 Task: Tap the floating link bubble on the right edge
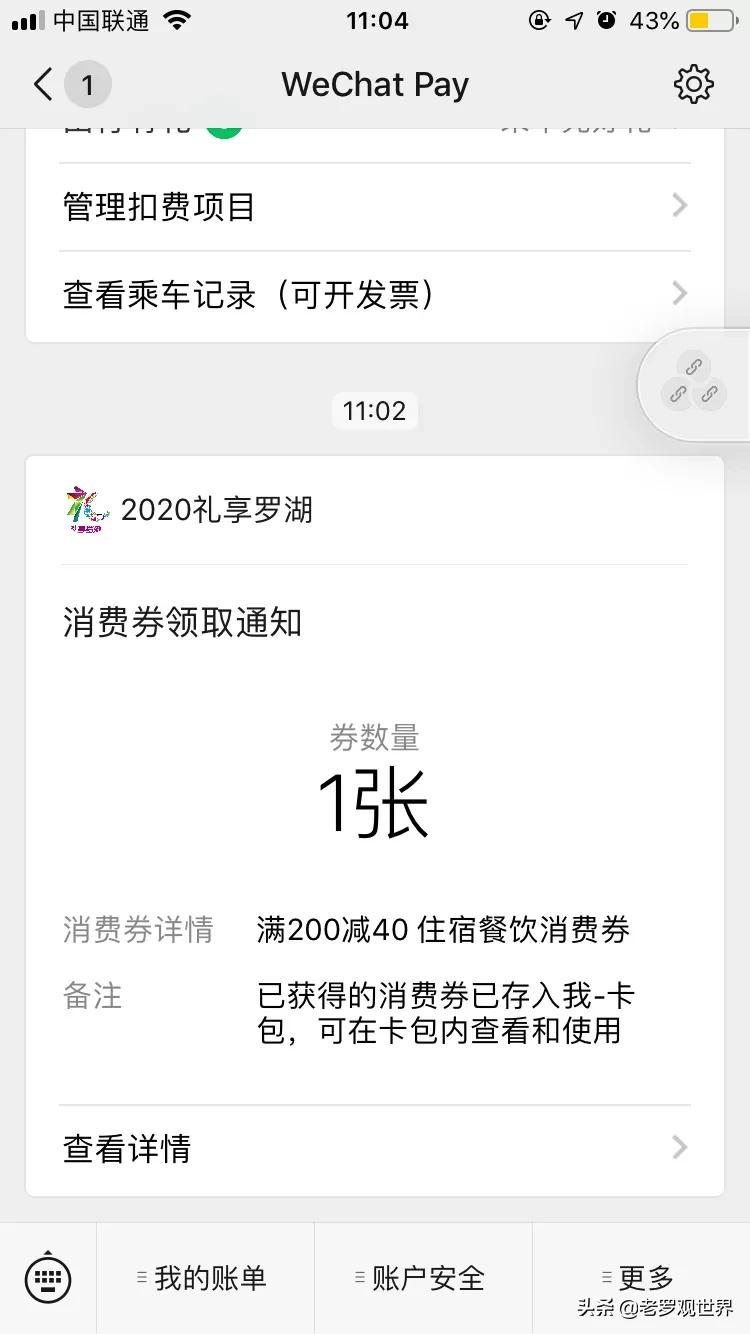coord(694,385)
